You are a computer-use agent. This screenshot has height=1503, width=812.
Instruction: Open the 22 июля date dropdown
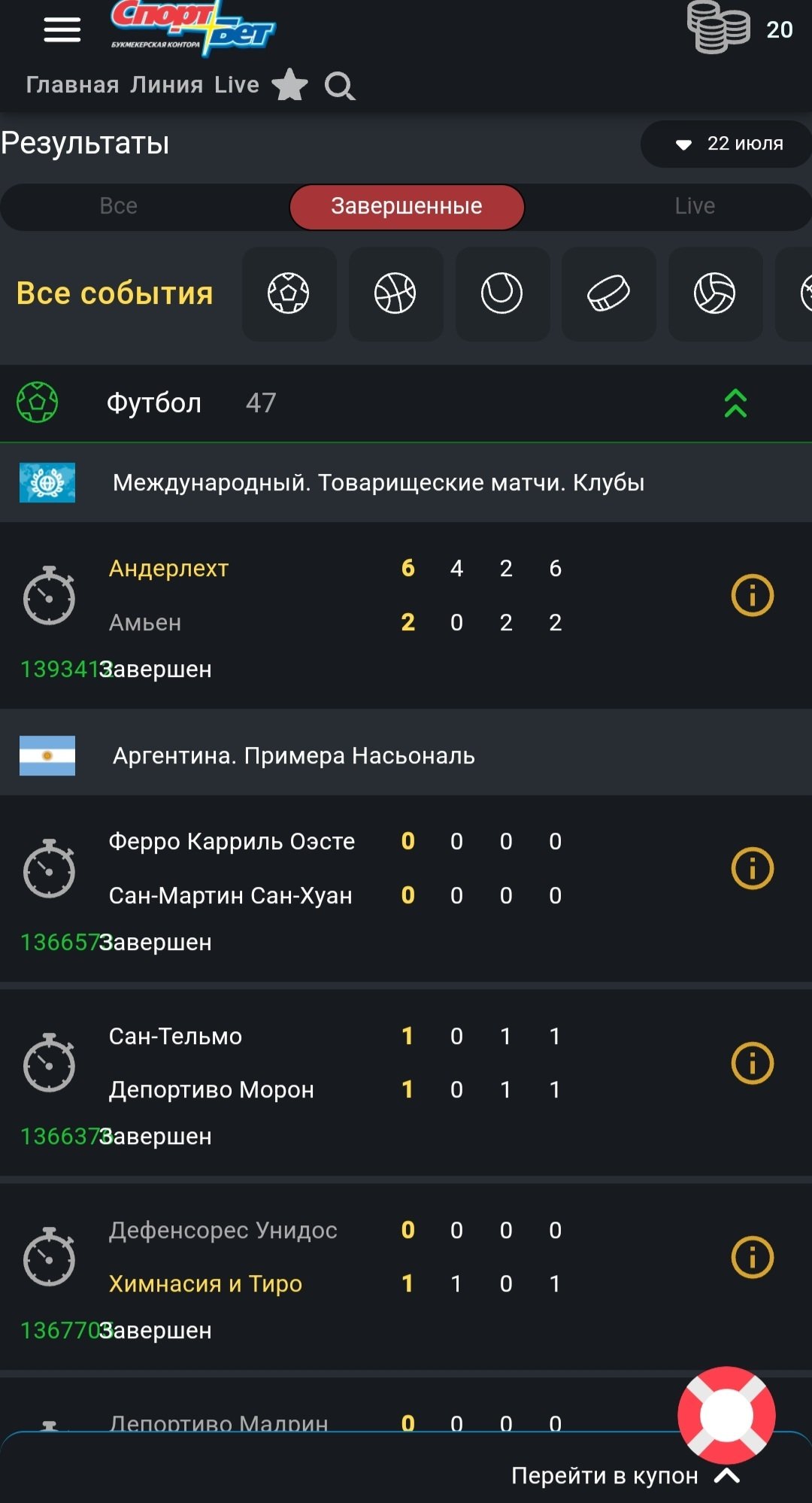(728, 144)
